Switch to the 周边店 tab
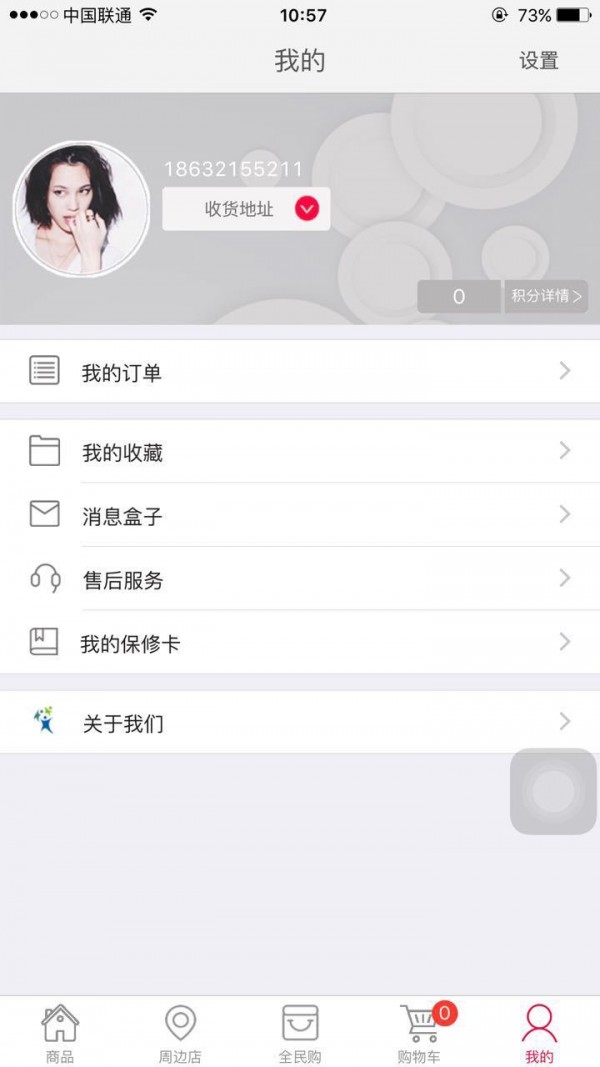This screenshot has height=1067, width=600. (180, 1033)
